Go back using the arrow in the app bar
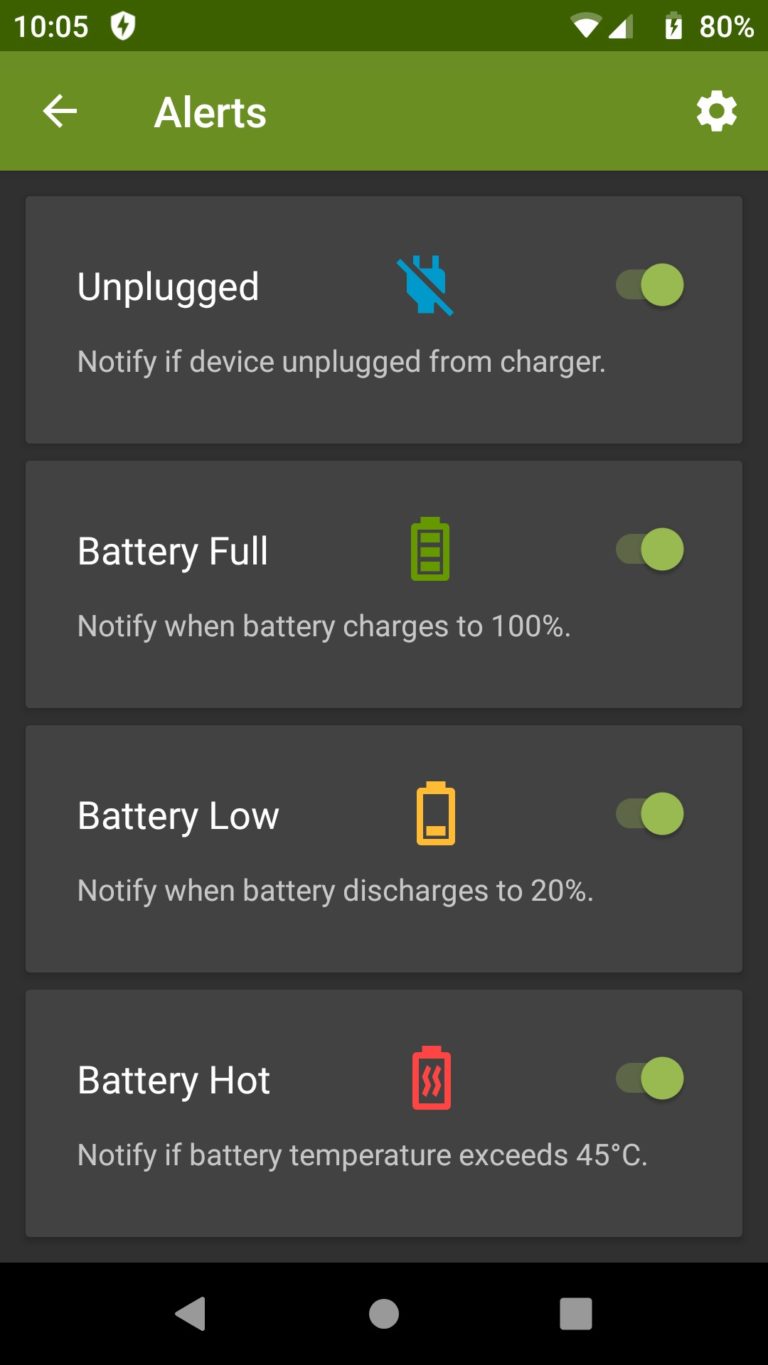 pyautogui.click(x=59, y=111)
